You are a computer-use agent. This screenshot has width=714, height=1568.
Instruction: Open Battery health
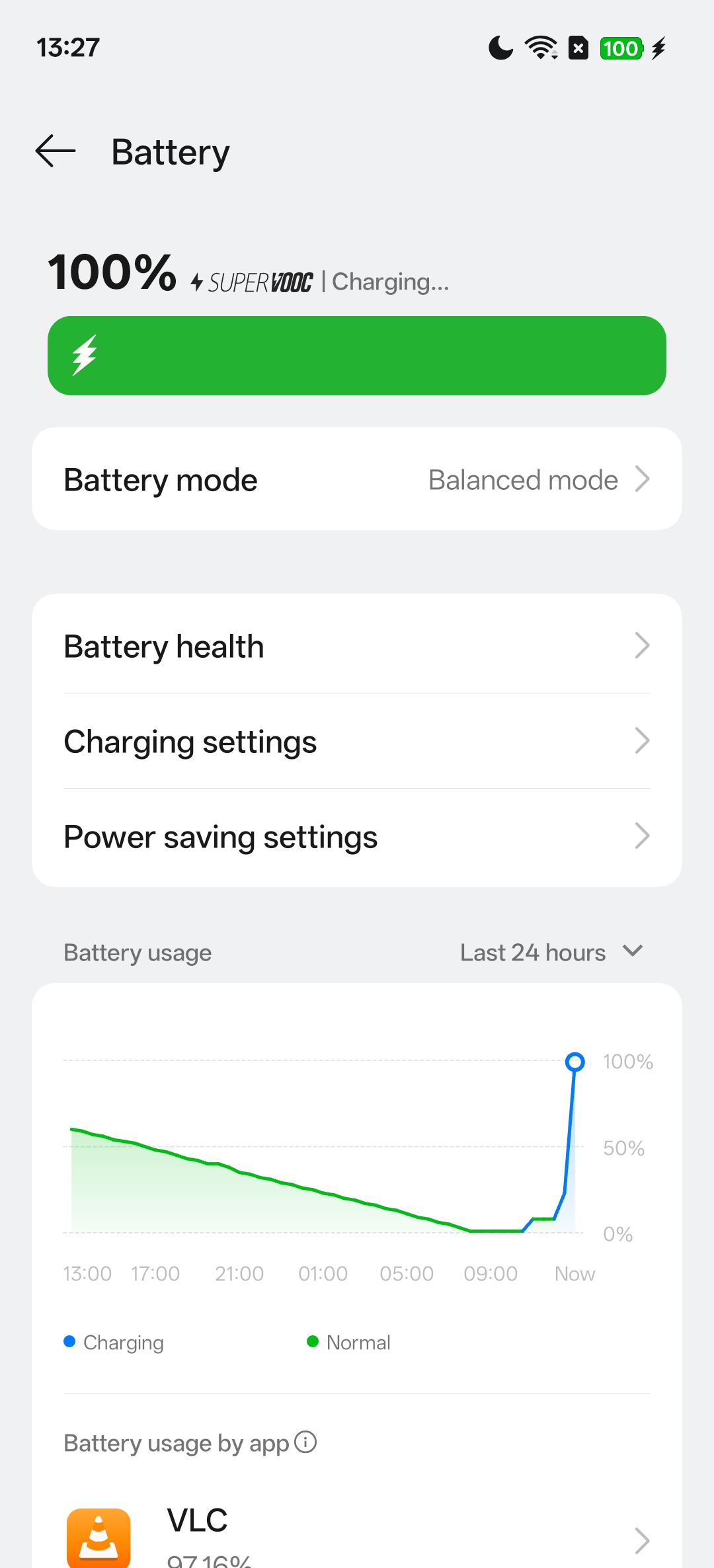357,646
